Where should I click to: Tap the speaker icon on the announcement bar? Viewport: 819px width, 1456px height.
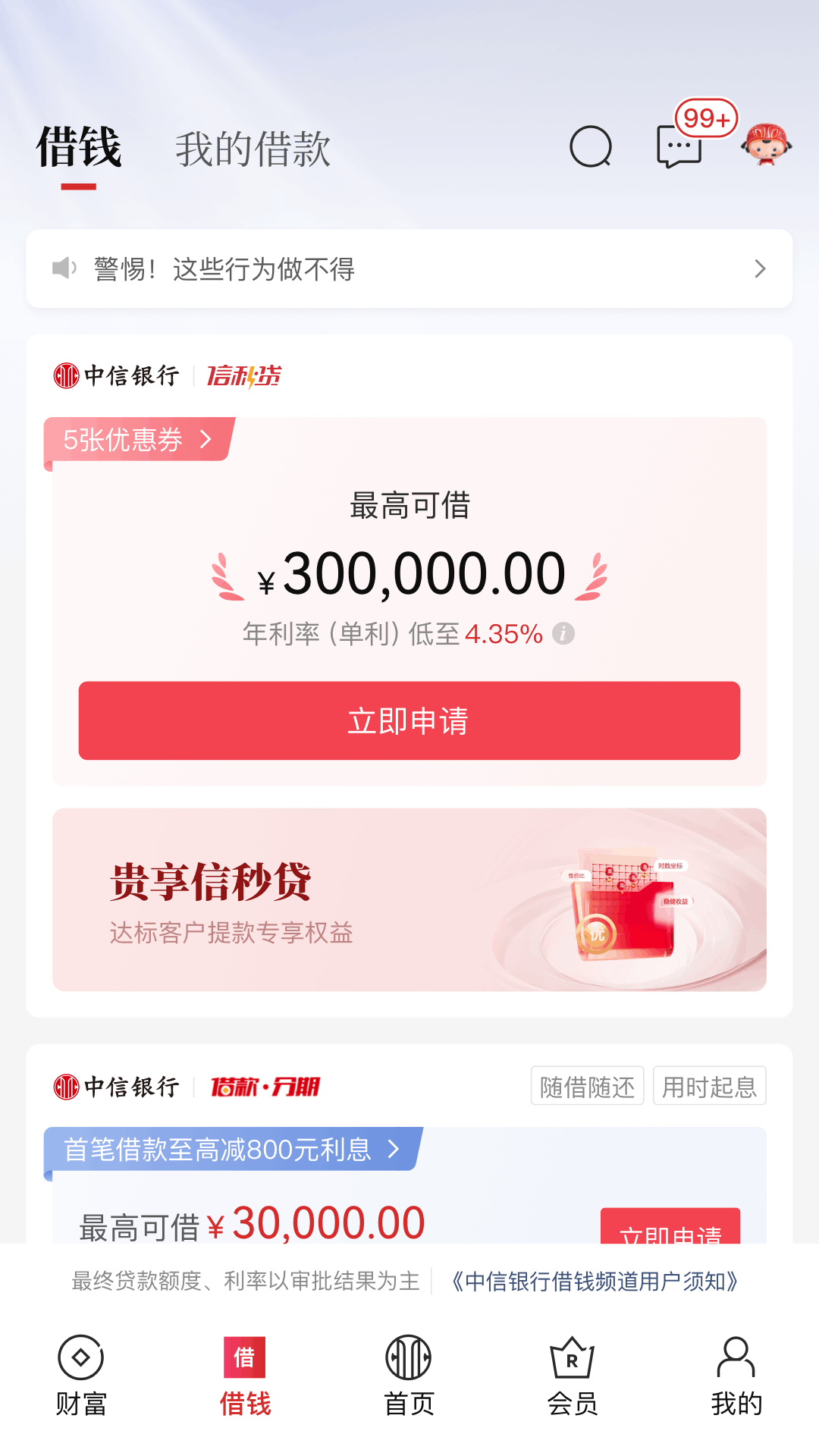click(65, 268)
